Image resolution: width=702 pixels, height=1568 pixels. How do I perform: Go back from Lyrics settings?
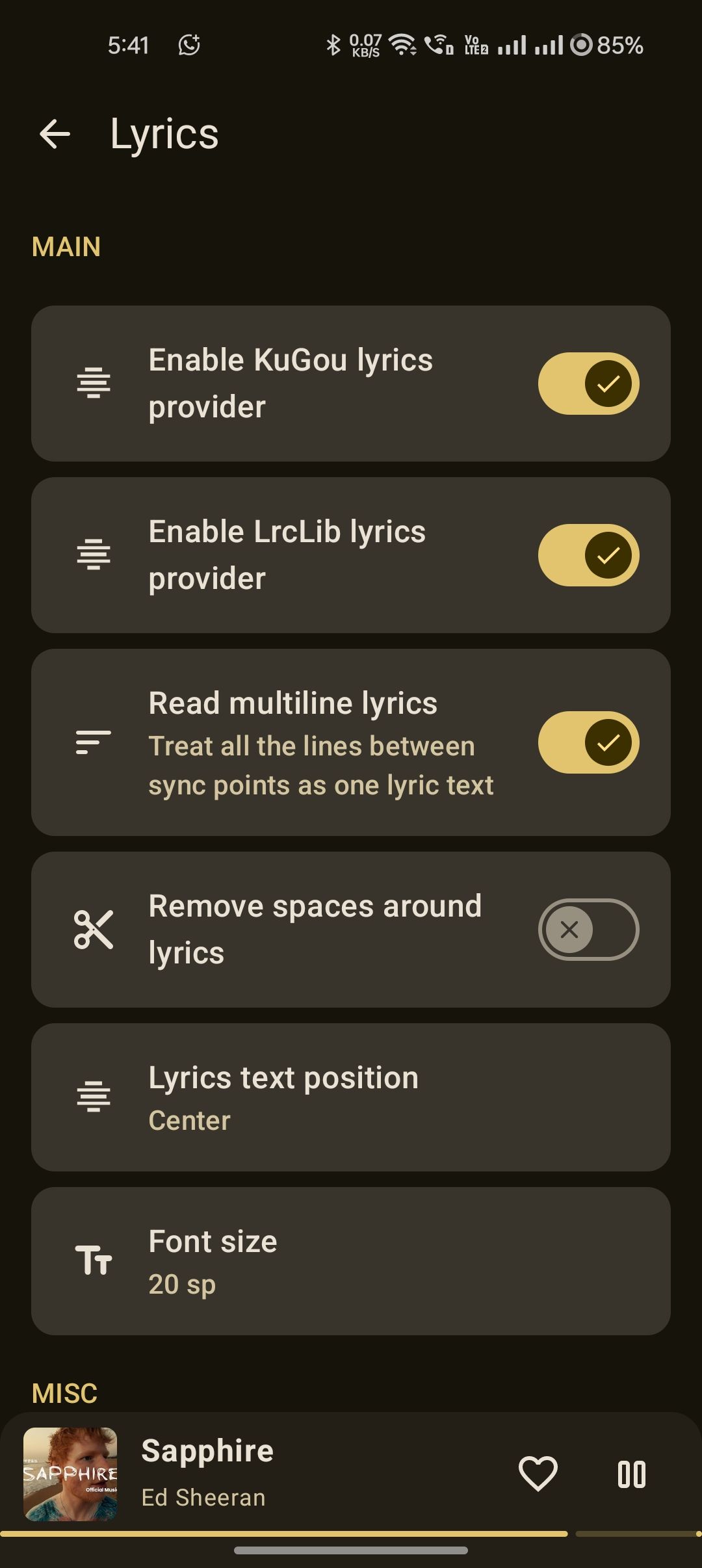tap(55, 135)
